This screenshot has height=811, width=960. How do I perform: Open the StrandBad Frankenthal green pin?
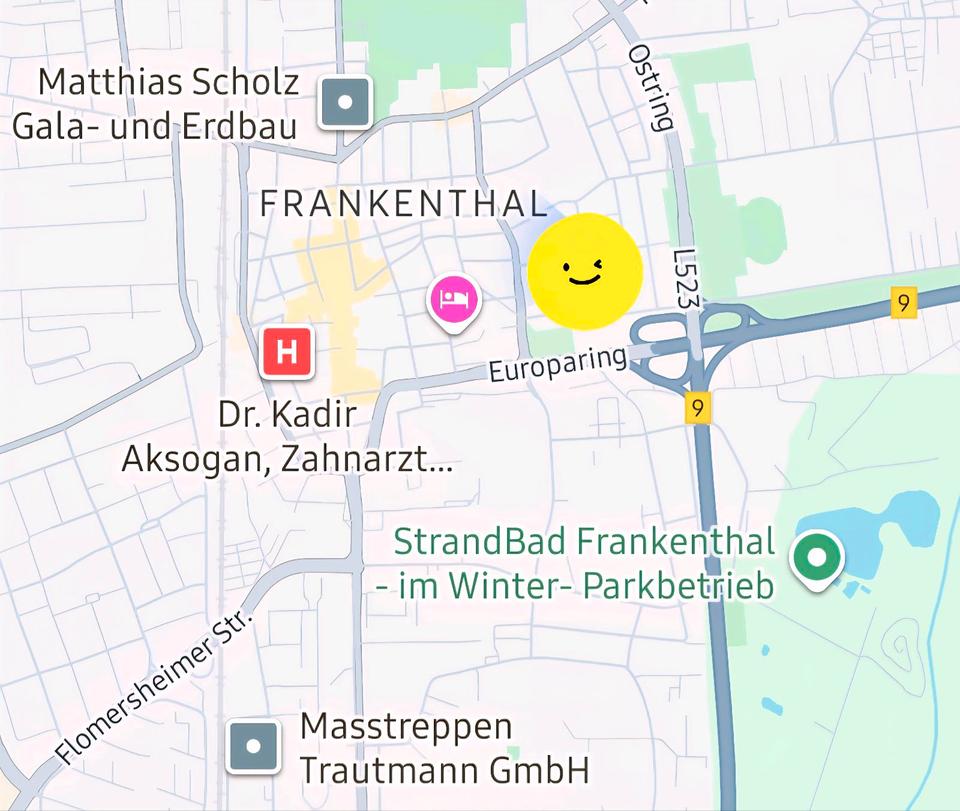[x=817, y=557]
